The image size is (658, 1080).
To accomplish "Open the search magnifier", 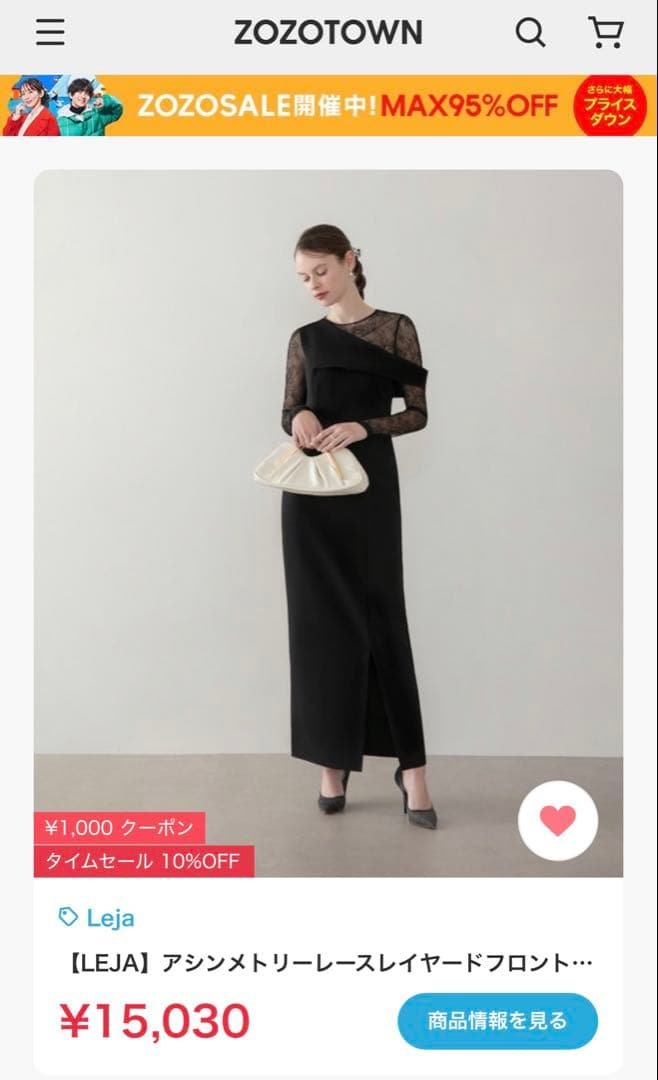I will pyautogui.click(x=530, y=33).
